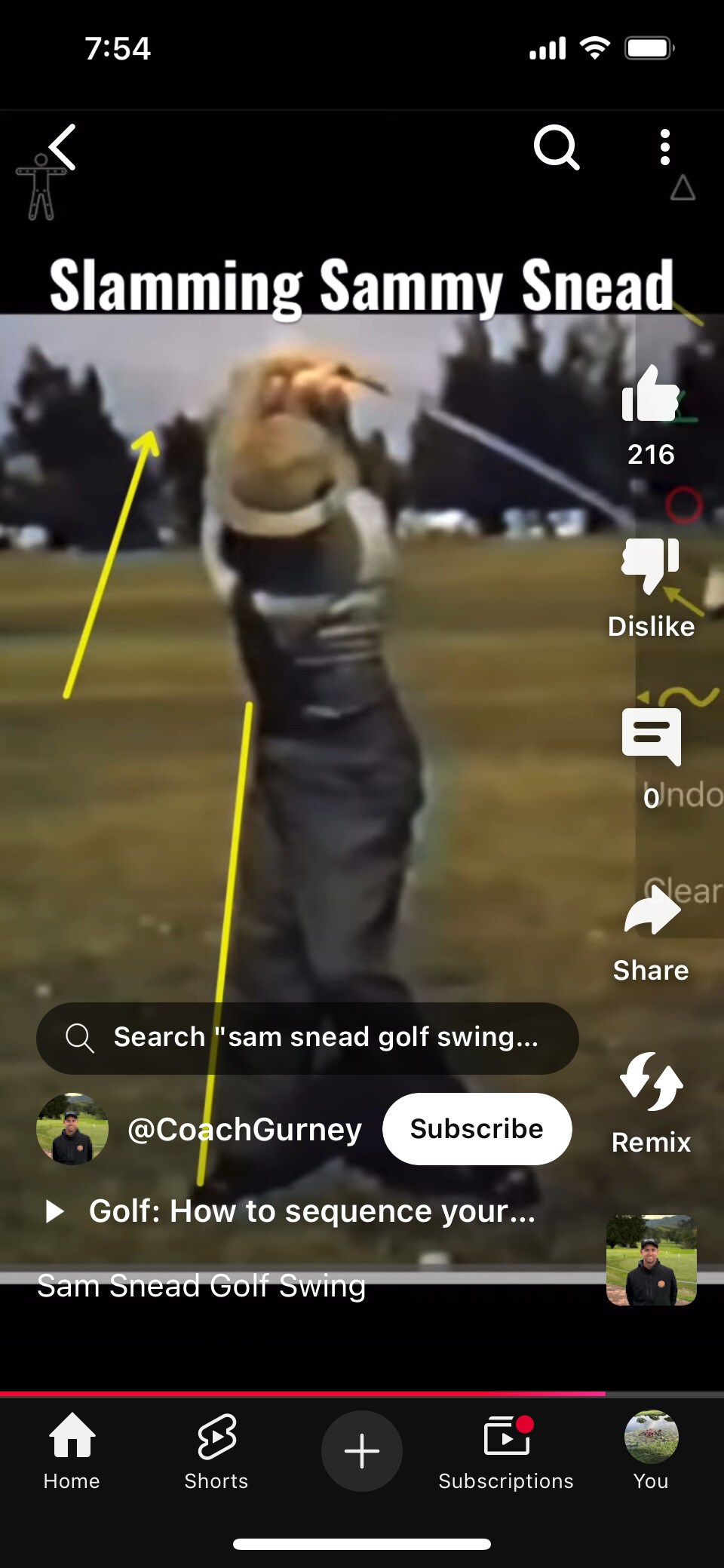
Task: Go to the Home tab
Action: point(72,1450)
